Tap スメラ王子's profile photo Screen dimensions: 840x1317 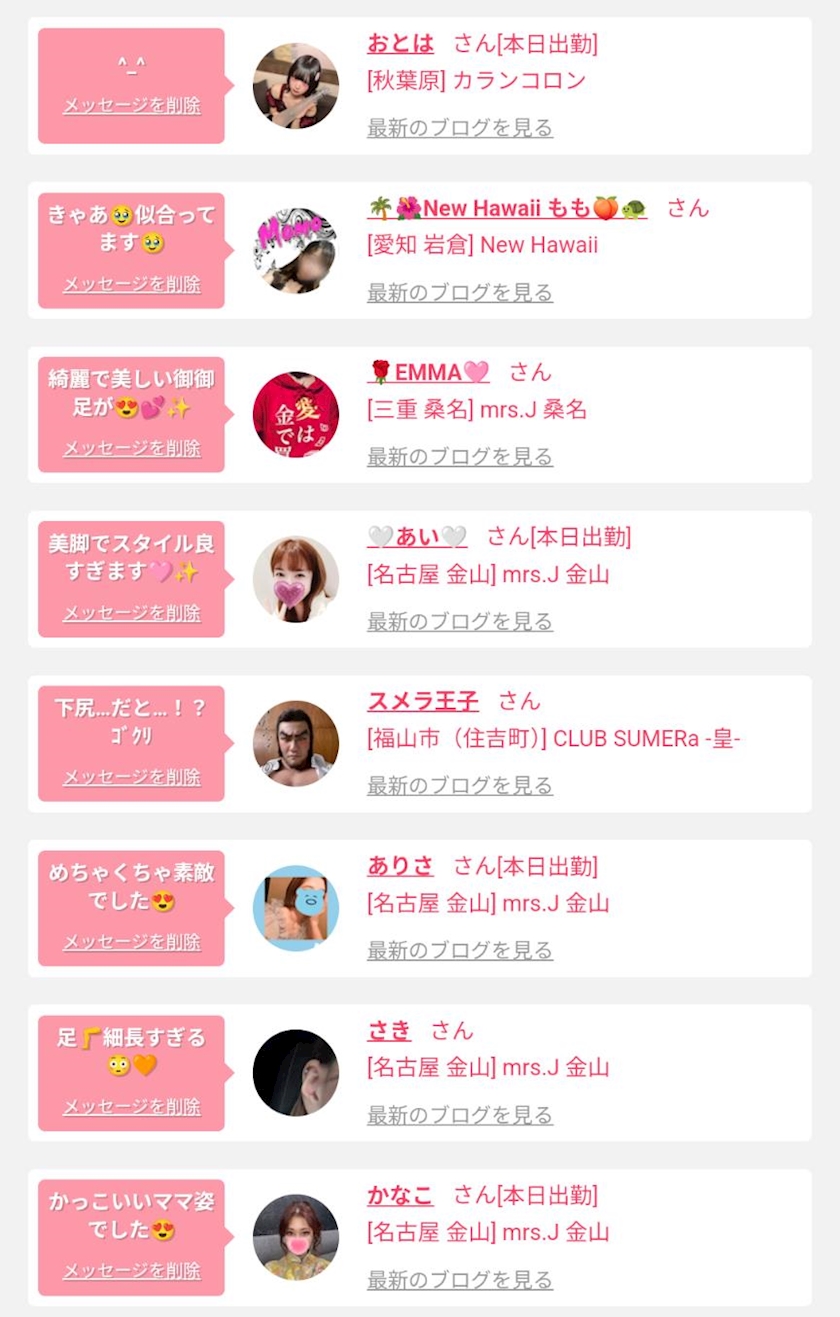(x=296, y=743)
